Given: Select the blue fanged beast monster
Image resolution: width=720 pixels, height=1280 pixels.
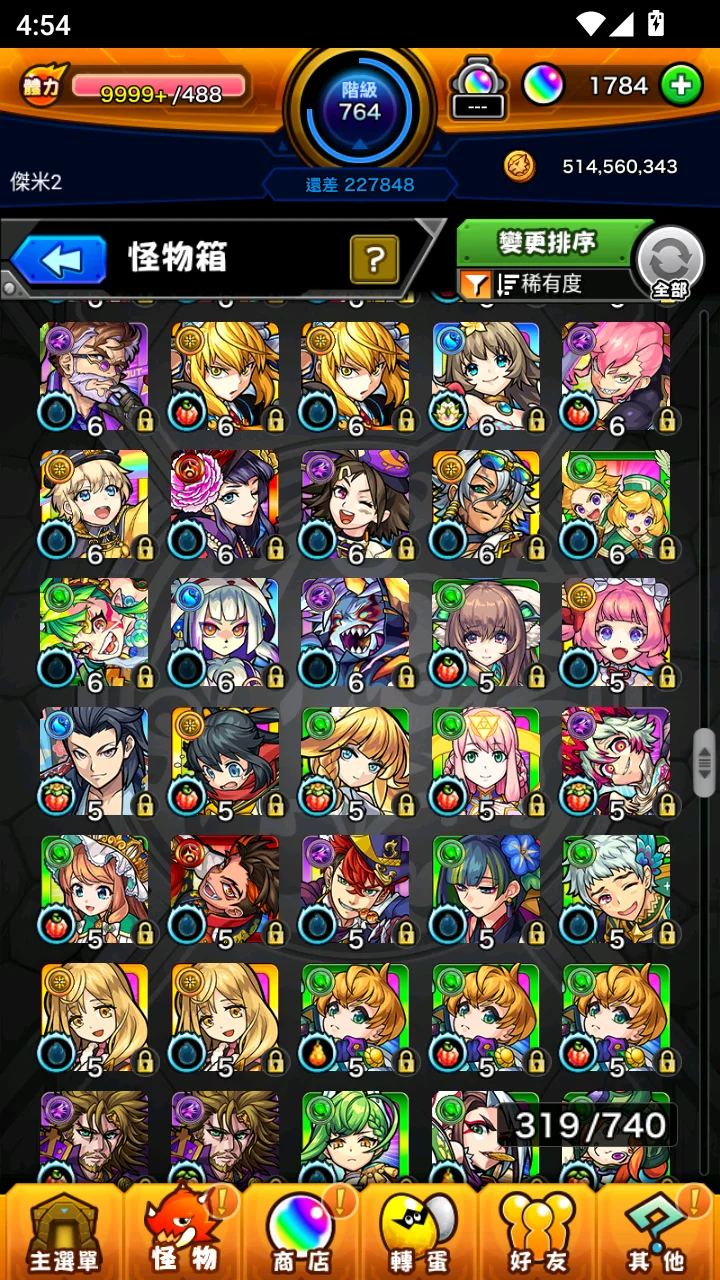Looking at the screenshot, I should pyautogui.click(x=355, y=632).
